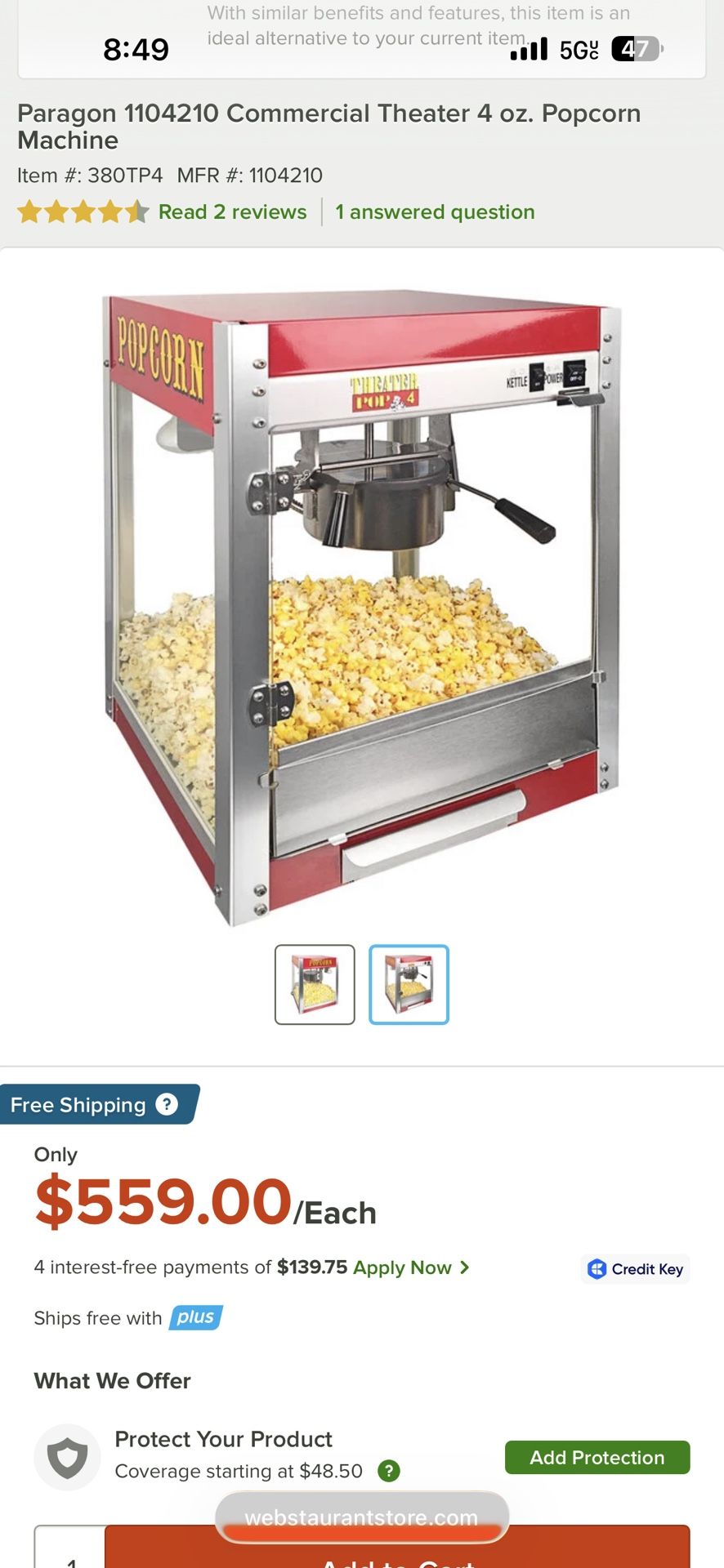Tap the half-filled fifth rating star
Viewport: 724px width, 1568px height.
tap(131, 211)
